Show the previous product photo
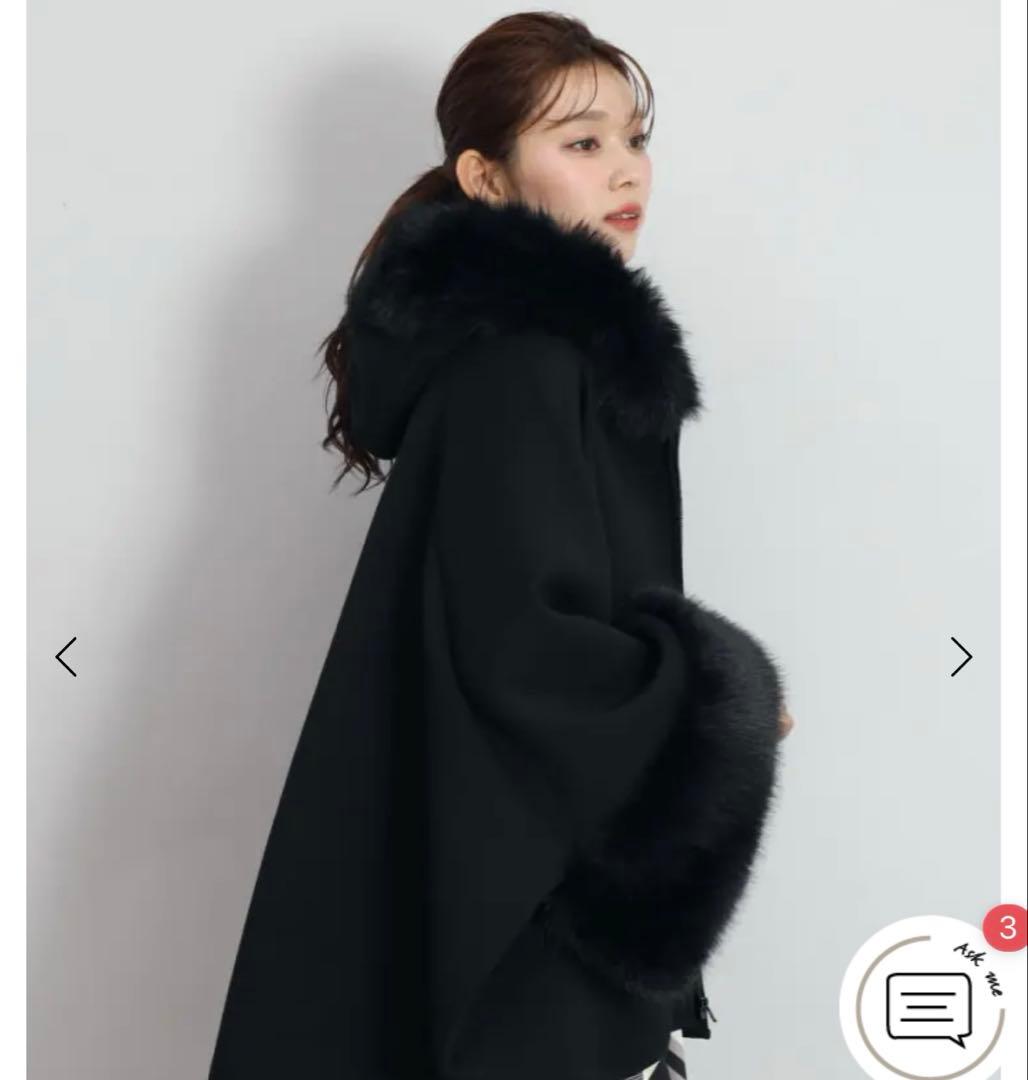 point(66,657)
